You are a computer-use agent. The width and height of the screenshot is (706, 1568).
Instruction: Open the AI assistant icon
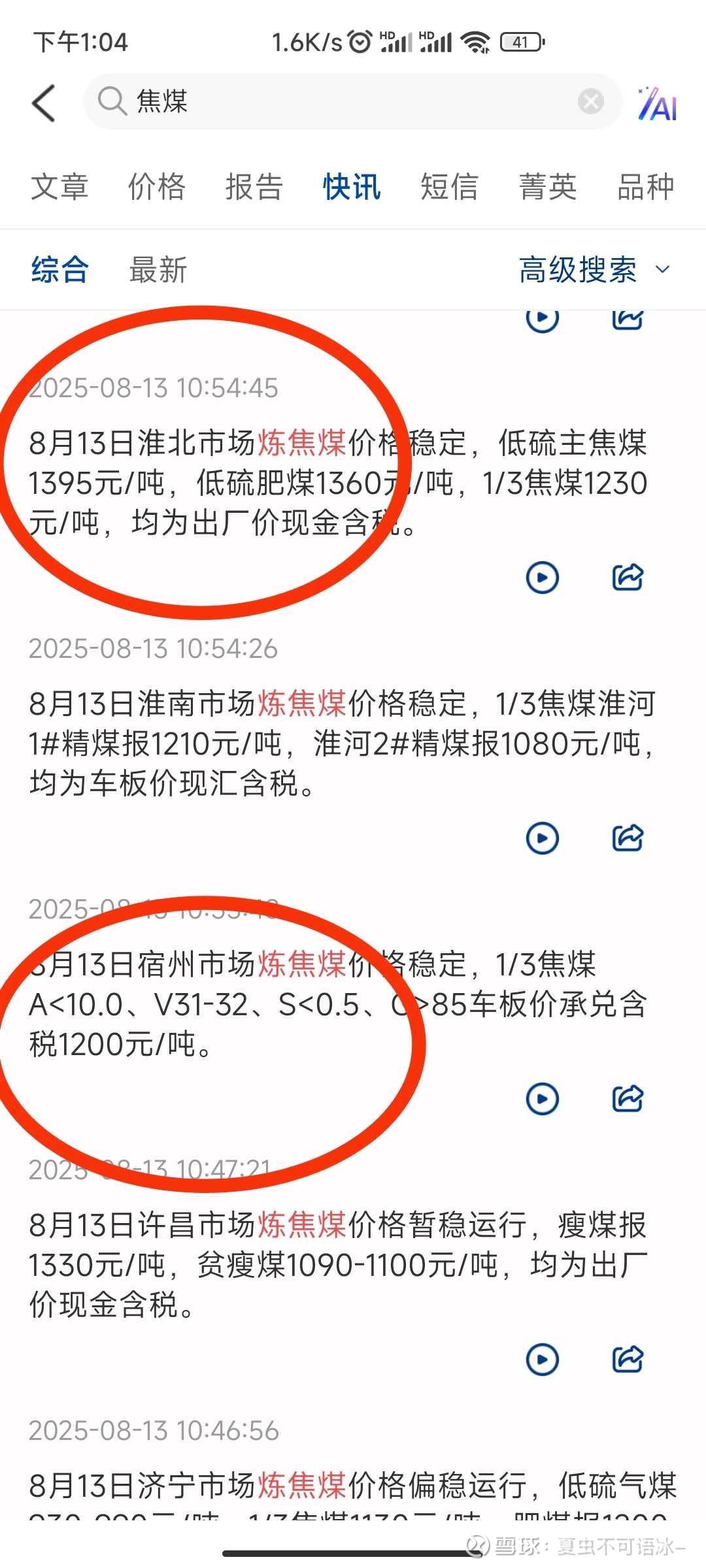pyautogui.click(x=657, y=103)
